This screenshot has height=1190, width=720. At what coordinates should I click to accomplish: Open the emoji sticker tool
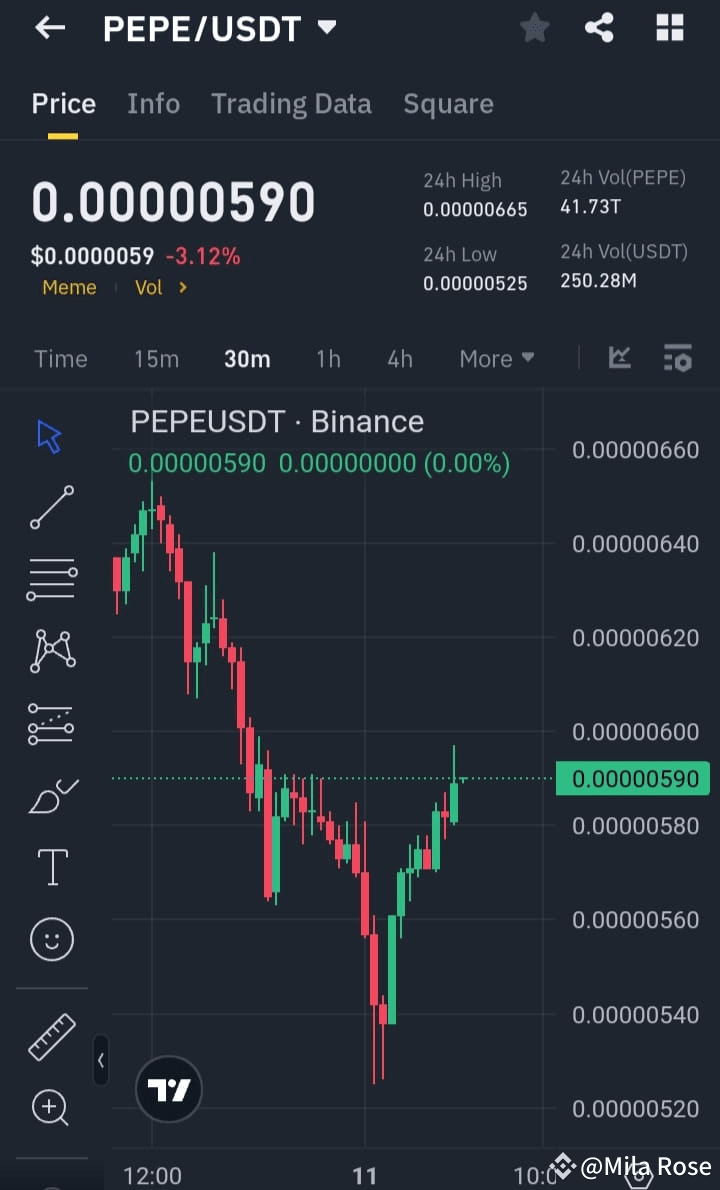click(50, 939)
